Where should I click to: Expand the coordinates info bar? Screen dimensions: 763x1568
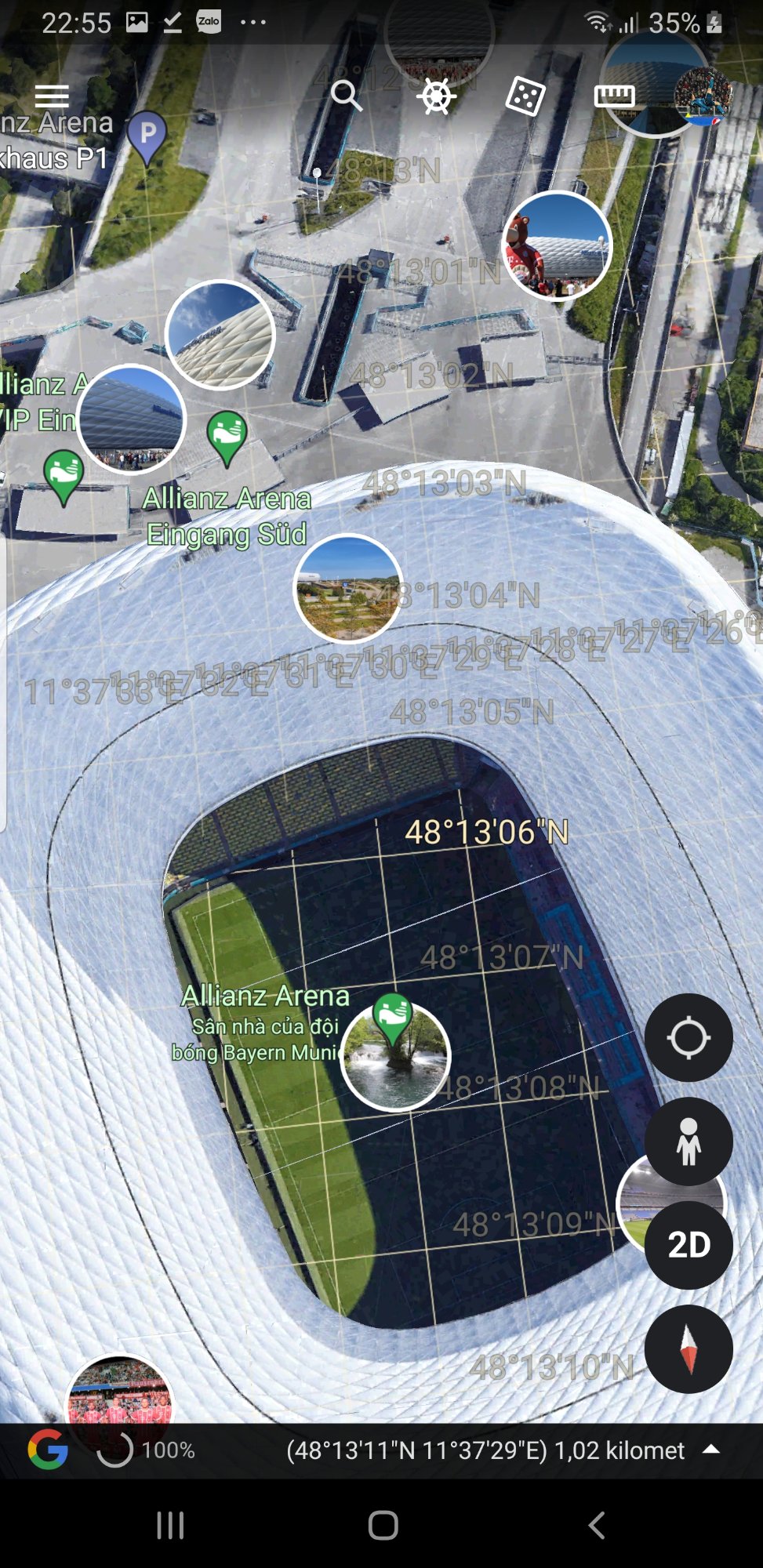[x=711, y=1450]
